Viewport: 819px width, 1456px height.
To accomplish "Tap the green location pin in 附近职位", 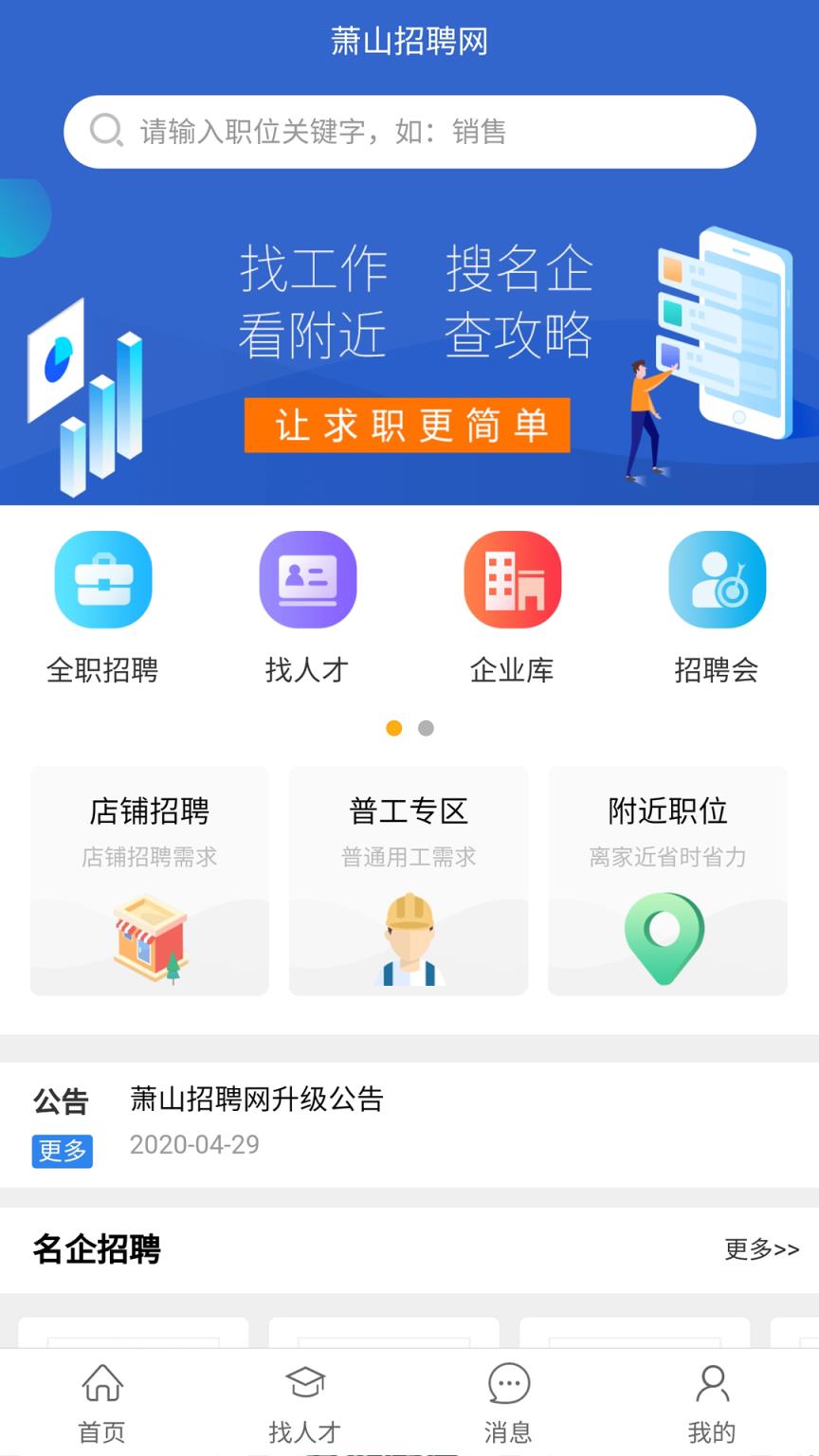I will [666, 937].
